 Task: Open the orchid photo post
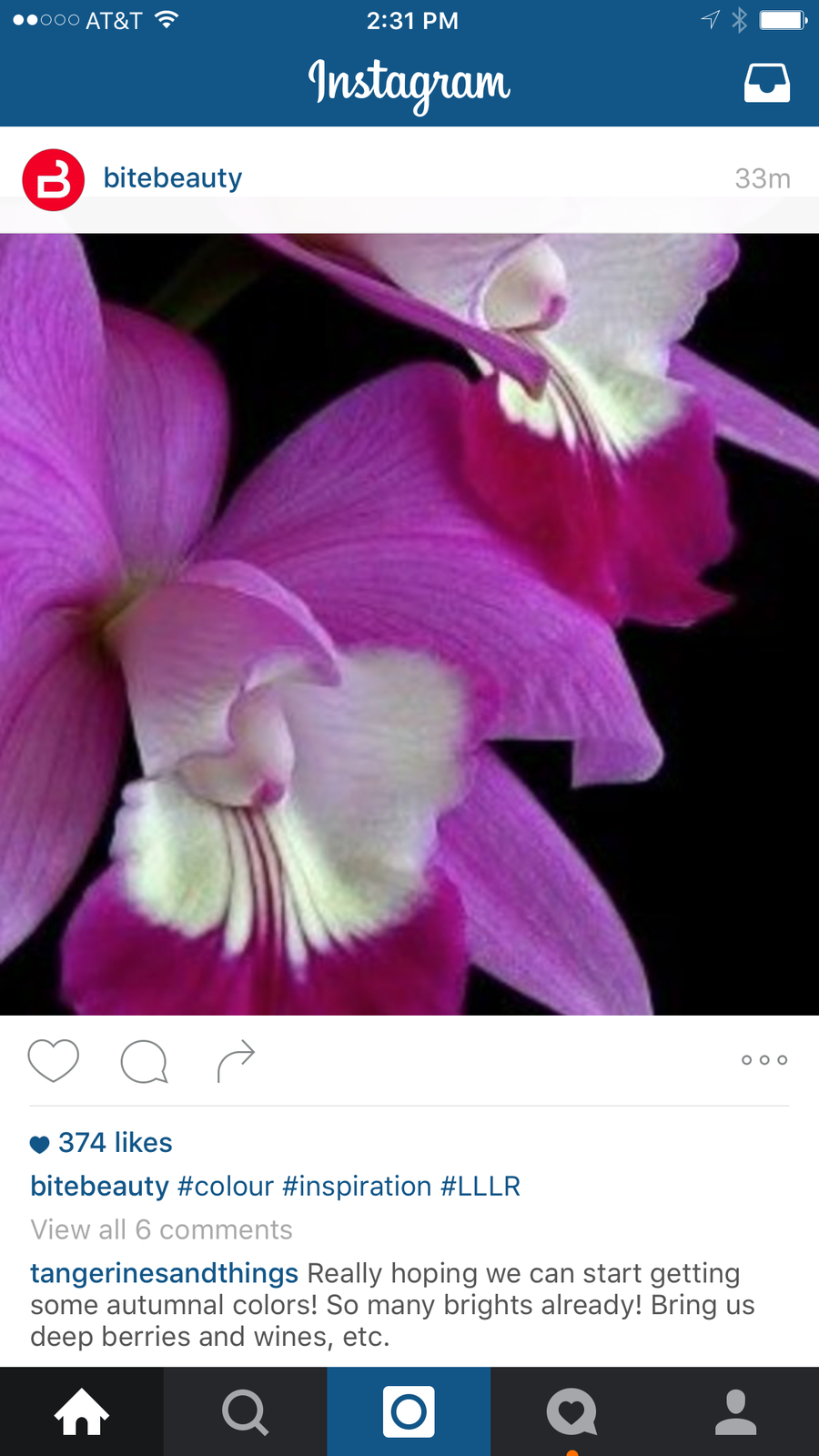point(409,624)
